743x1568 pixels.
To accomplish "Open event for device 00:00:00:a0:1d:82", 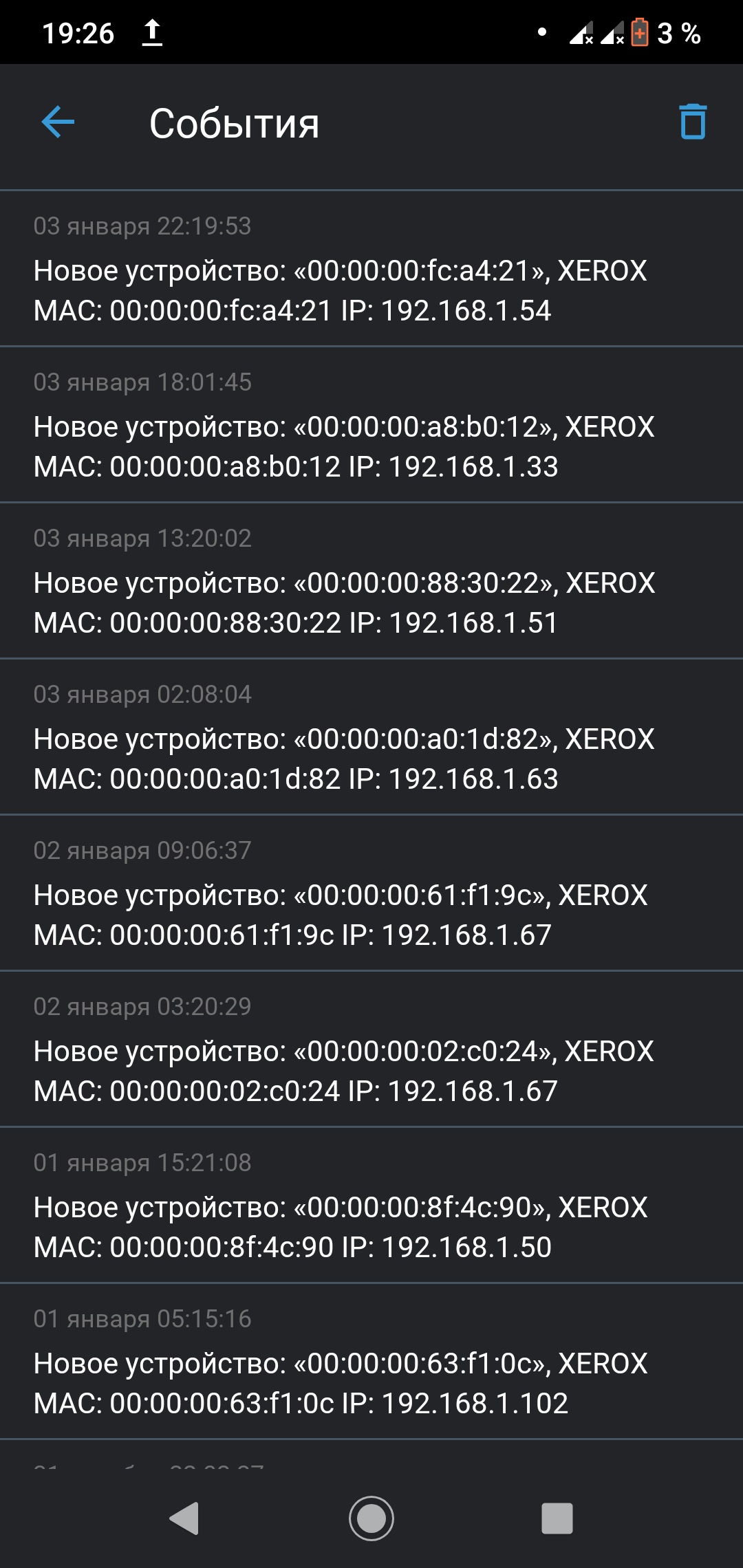I will click(x=371, y=738).
